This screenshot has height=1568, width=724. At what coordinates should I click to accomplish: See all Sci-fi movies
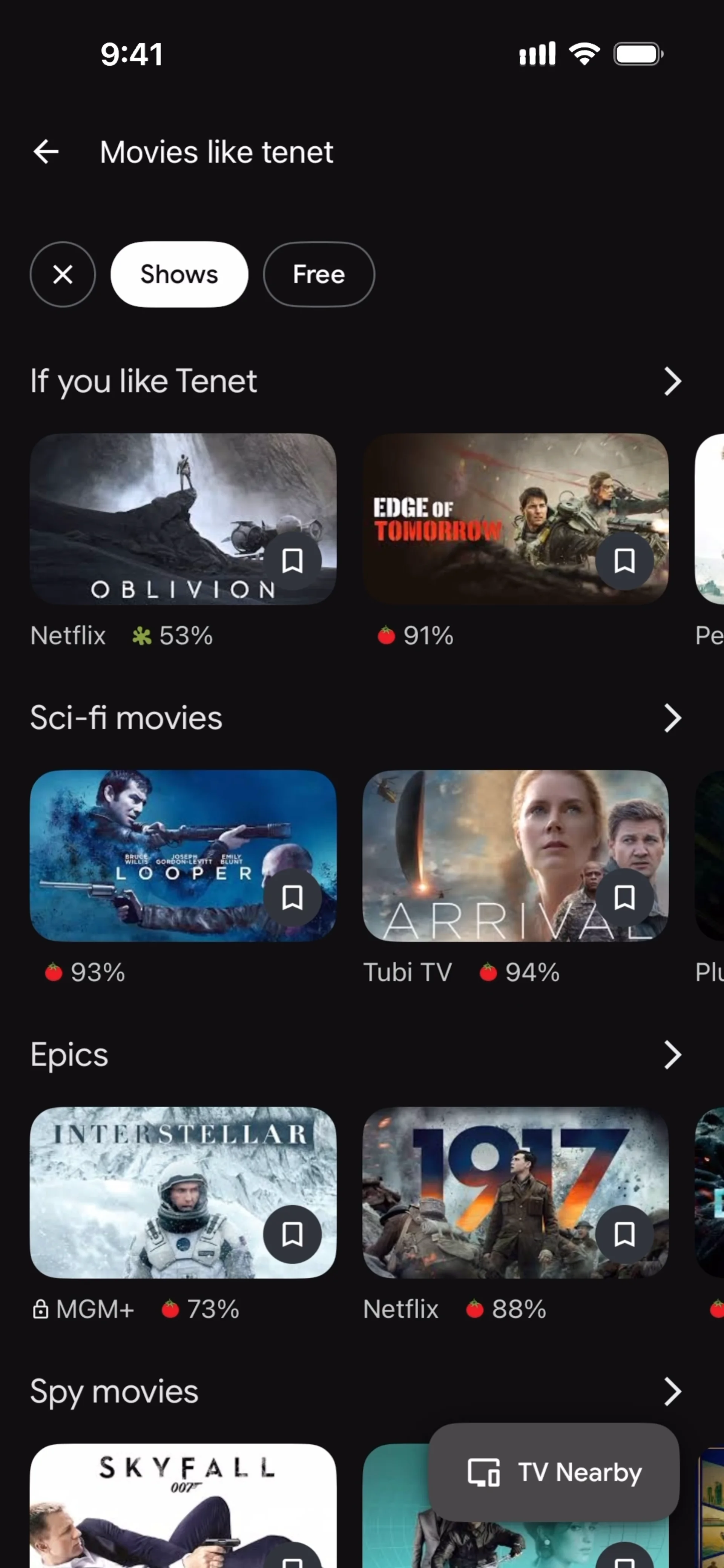672,718
